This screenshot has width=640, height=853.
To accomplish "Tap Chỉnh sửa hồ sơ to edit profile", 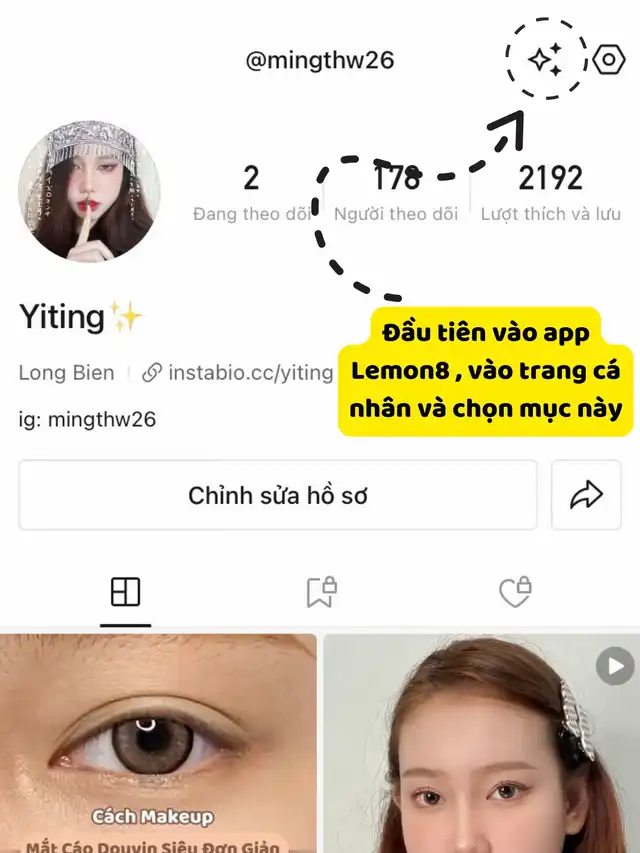I will (278, 495).
